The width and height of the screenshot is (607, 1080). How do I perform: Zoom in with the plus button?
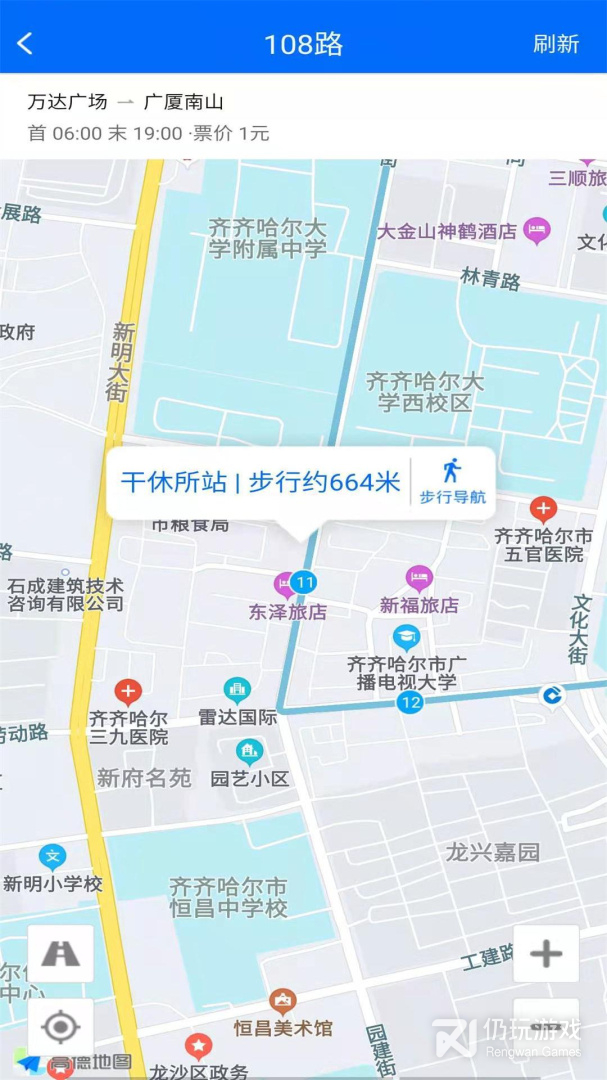[546, 953]
